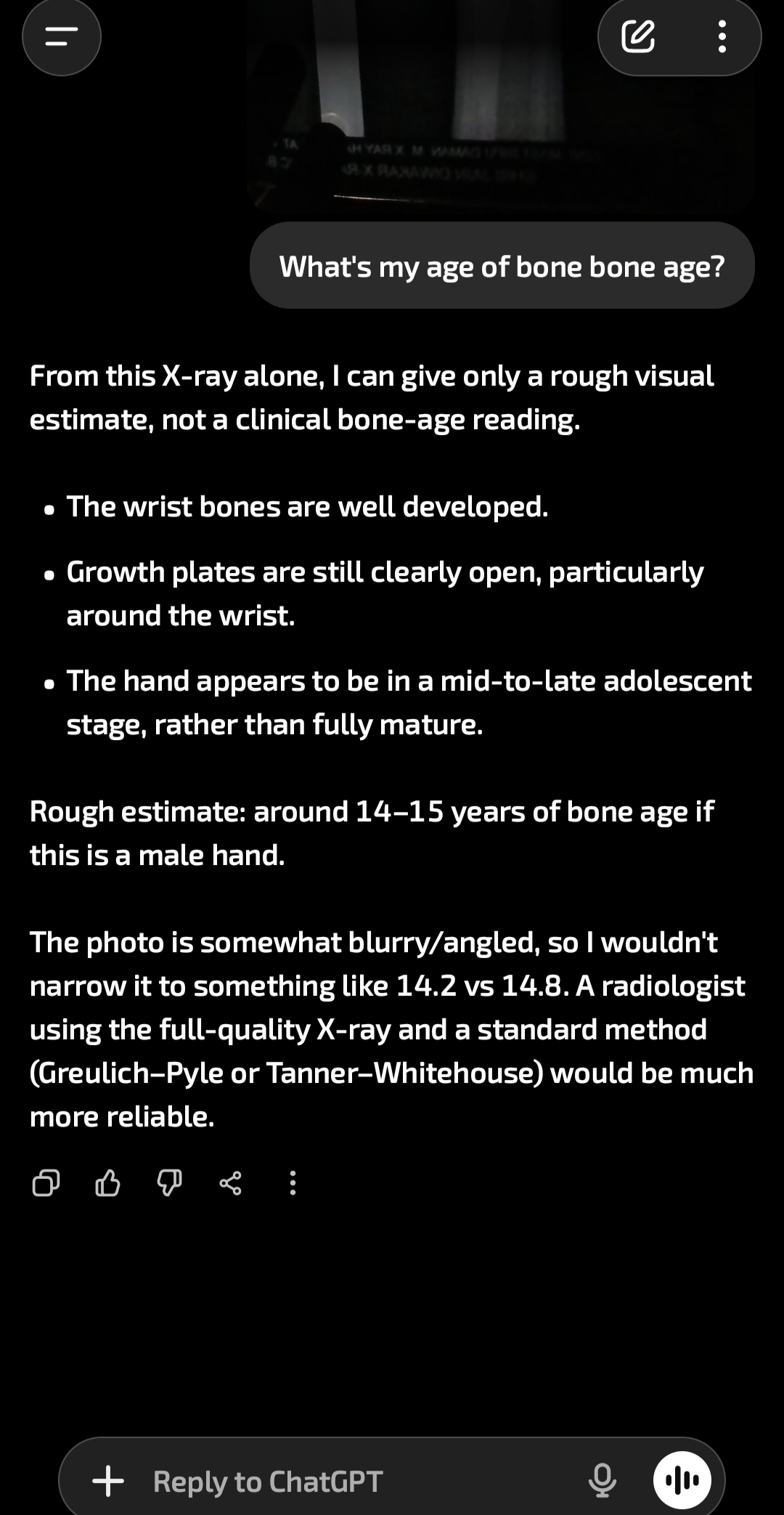Copy the response text
This screenshot has width=784, height=1515.
coord(46,1183)
